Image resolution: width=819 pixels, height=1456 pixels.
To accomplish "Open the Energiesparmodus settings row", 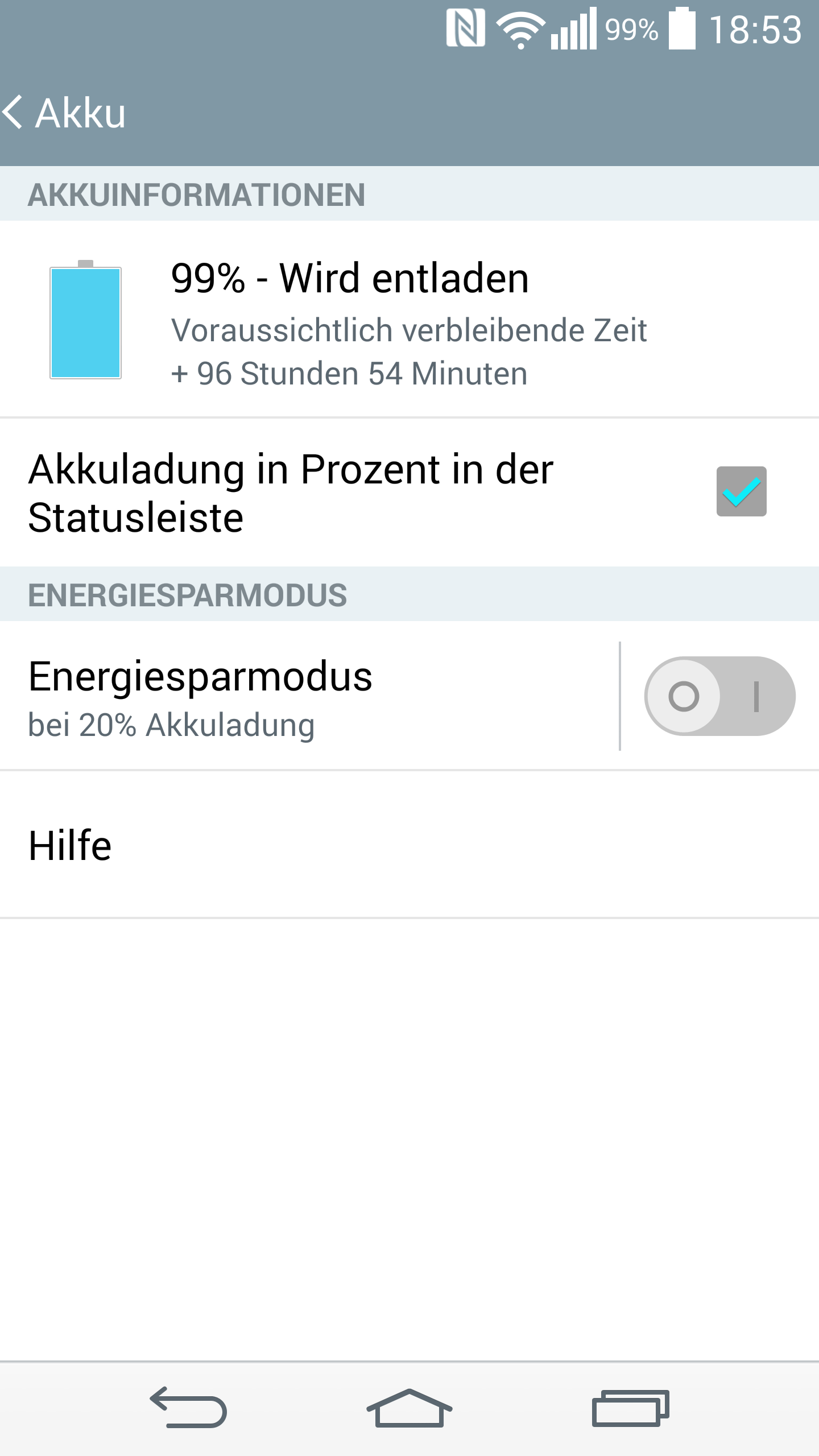I will click(309, 696).
